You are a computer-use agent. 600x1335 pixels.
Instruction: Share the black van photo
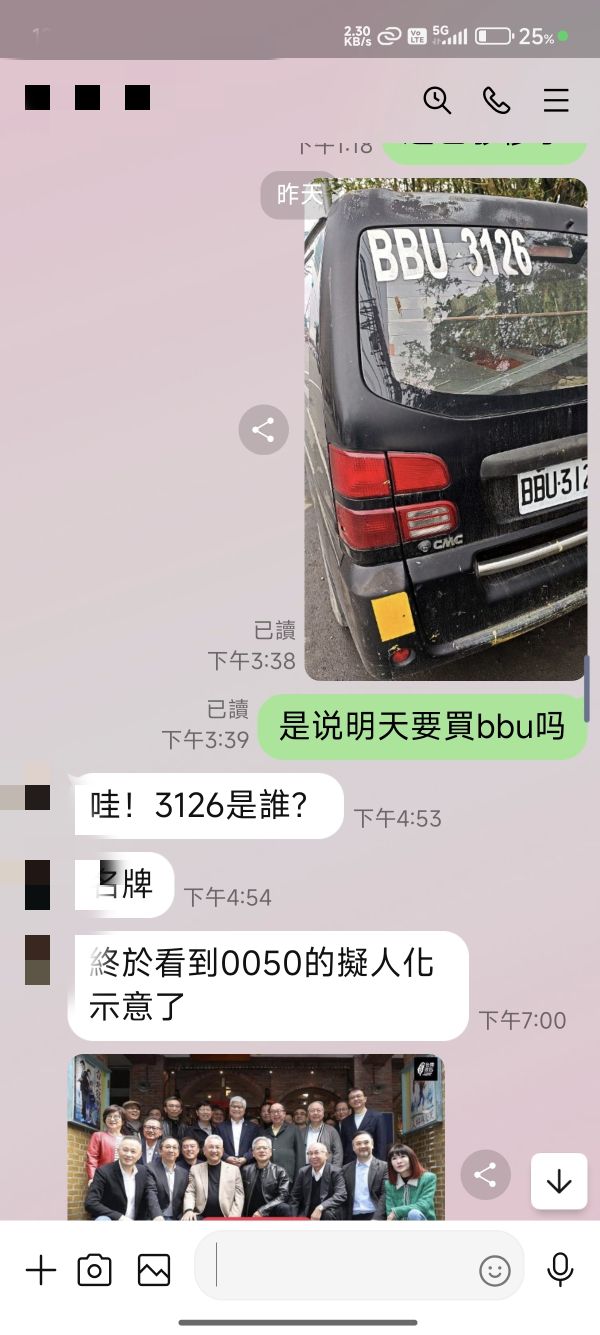(x=263, y=430)
